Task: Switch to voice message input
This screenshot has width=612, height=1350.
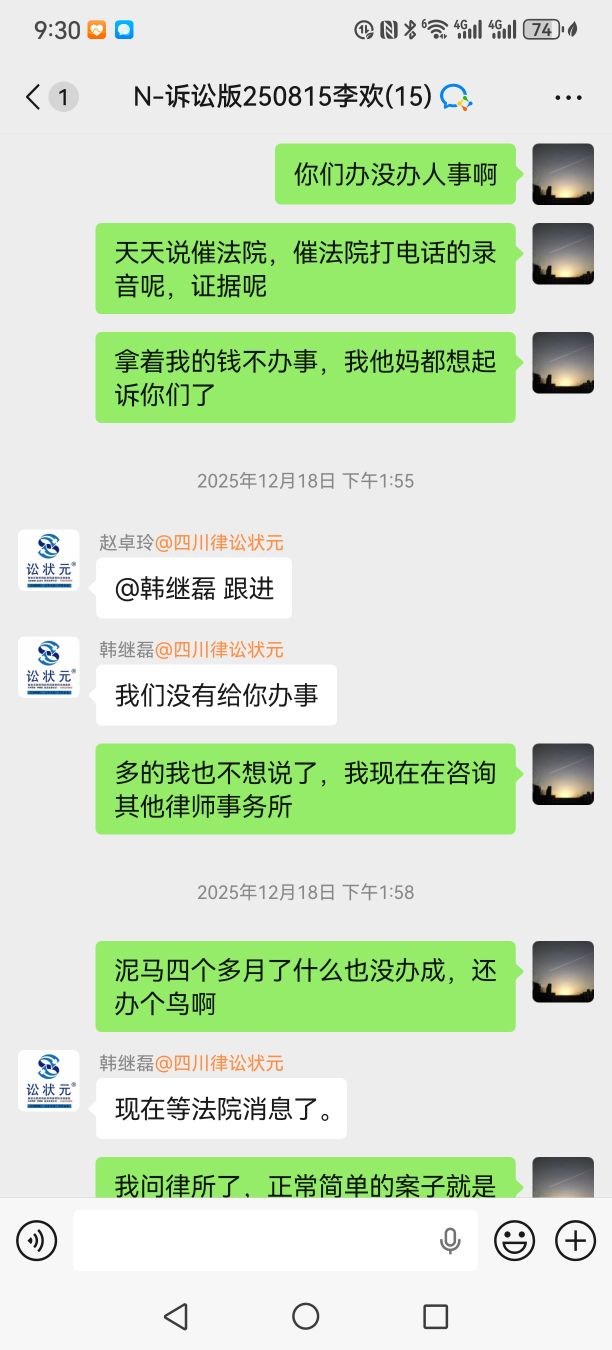Action: click(x=37, y=1241)
